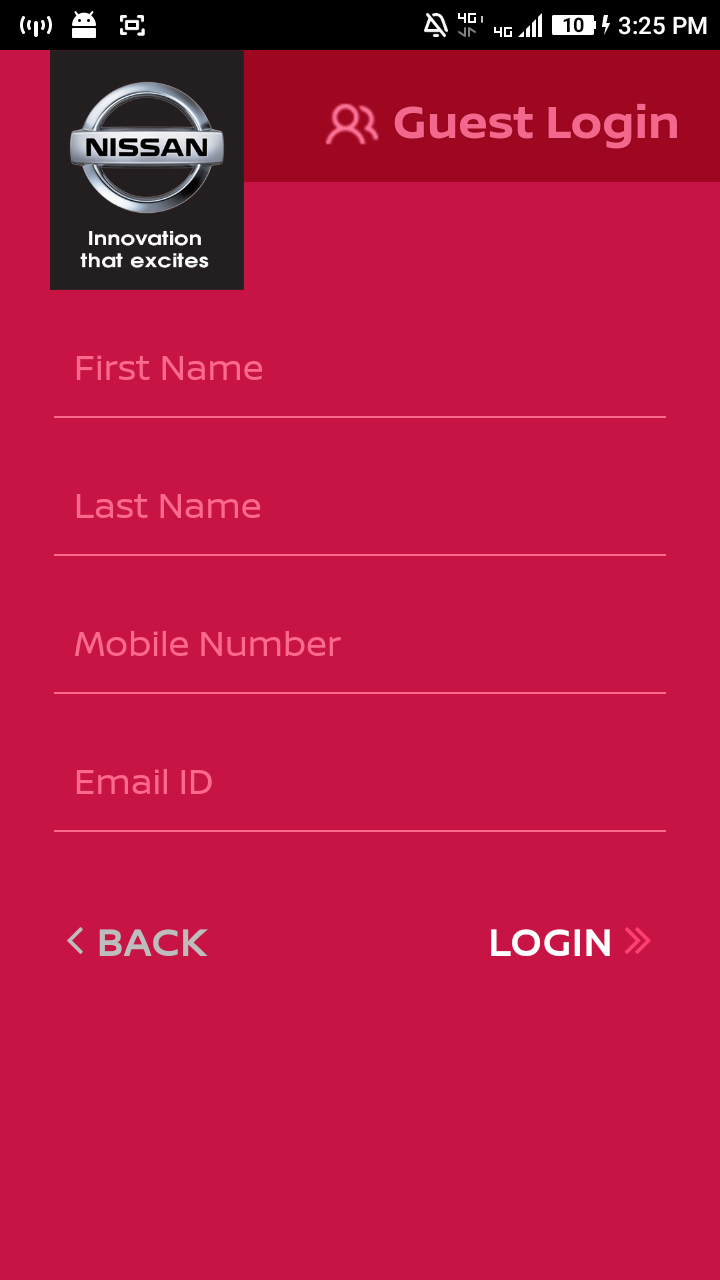Click the Guest Login header text
Screen dimensions: 720x1280
[535, 122]
